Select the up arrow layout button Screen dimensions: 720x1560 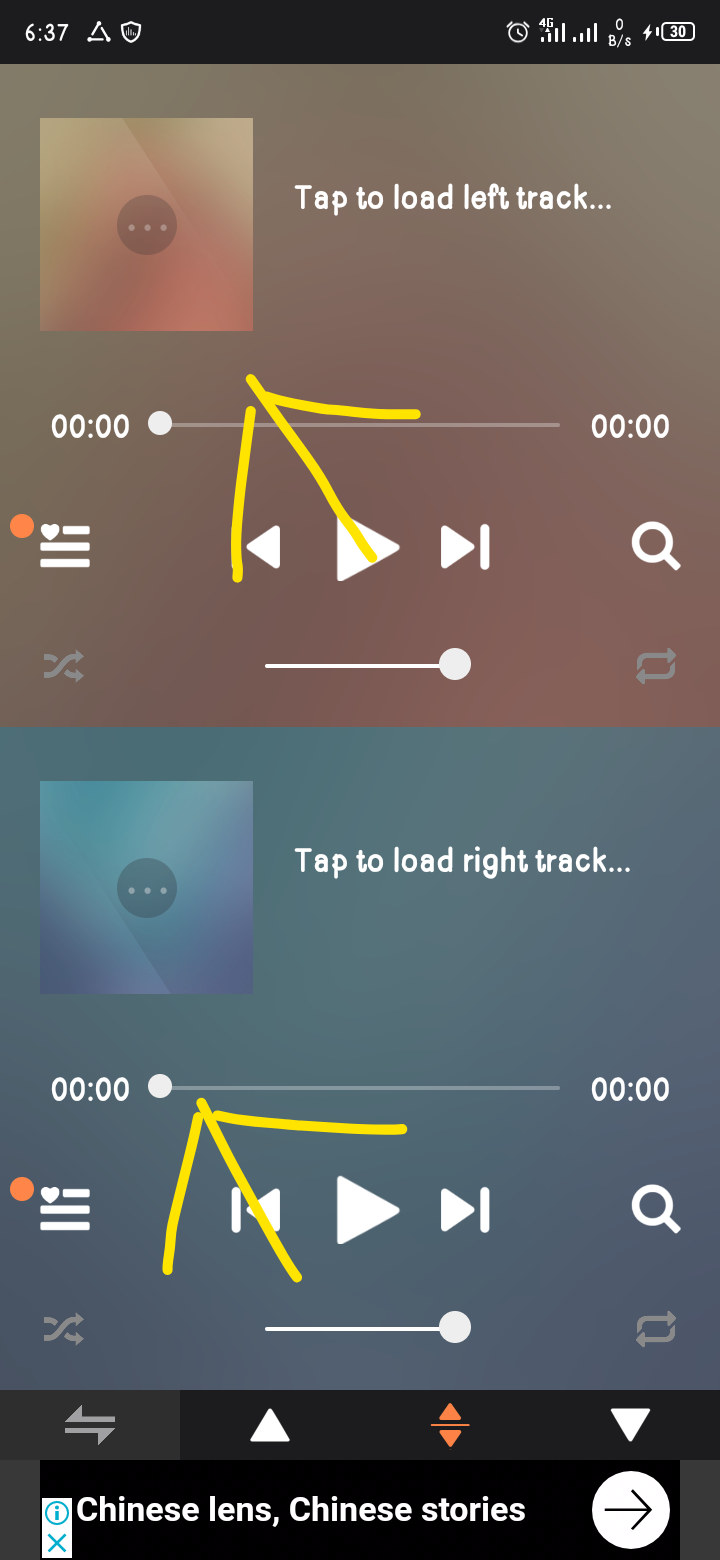point(270,1425)
